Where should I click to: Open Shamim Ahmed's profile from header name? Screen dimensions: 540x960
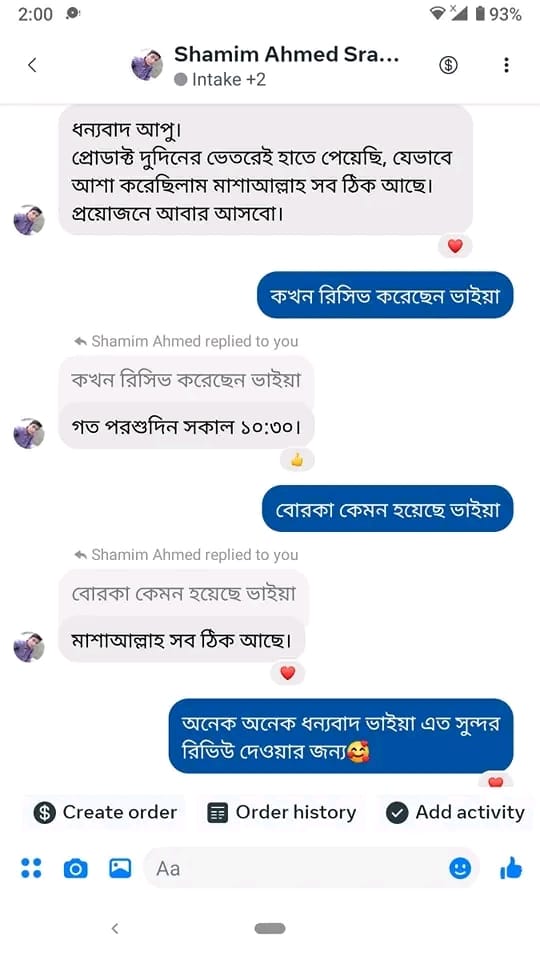coord(287,54)
